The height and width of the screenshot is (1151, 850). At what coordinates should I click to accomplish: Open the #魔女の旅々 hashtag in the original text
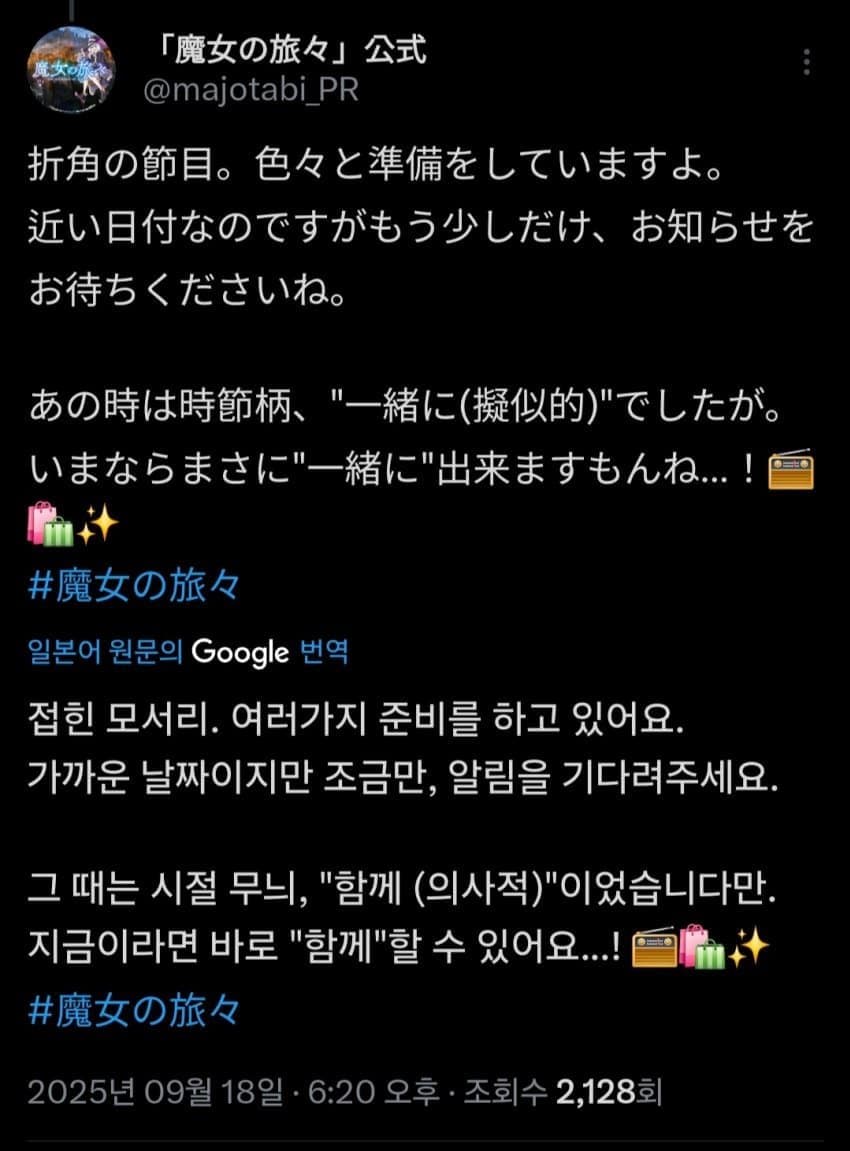click(x=134, y=585)
